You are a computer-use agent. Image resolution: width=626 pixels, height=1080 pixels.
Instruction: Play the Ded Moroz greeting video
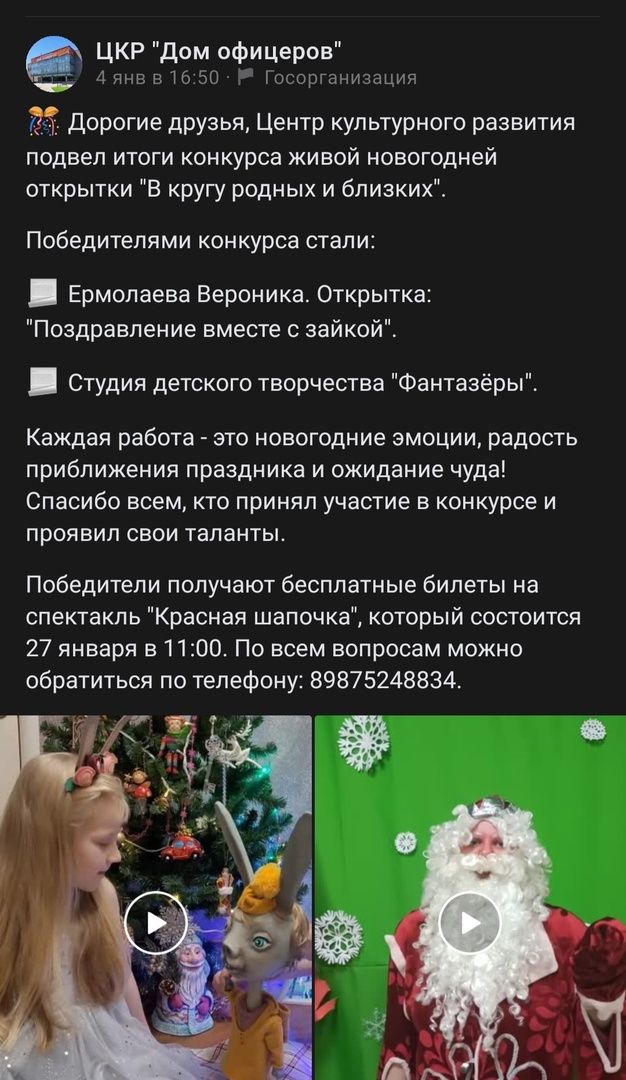tap(470, 923)
